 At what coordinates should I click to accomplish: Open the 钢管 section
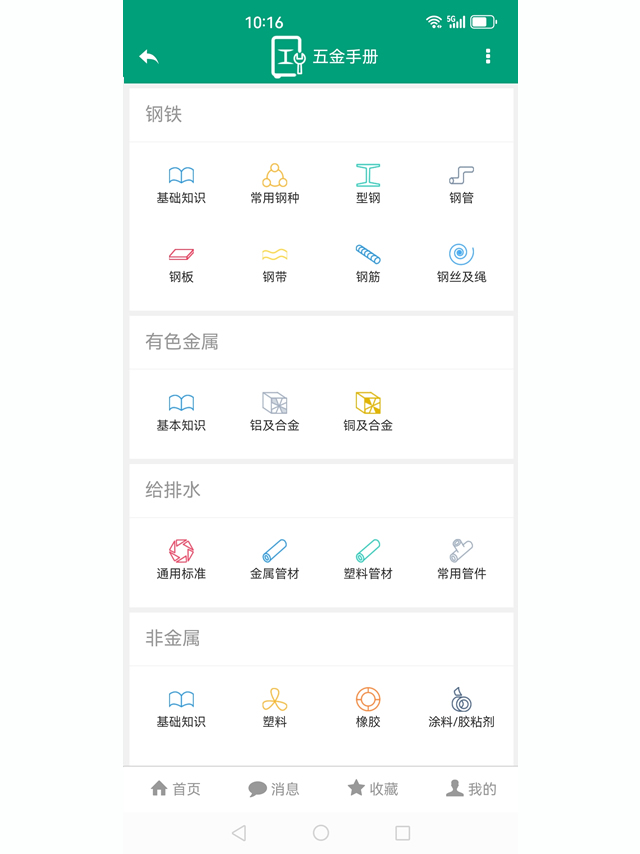pos(461,184)
